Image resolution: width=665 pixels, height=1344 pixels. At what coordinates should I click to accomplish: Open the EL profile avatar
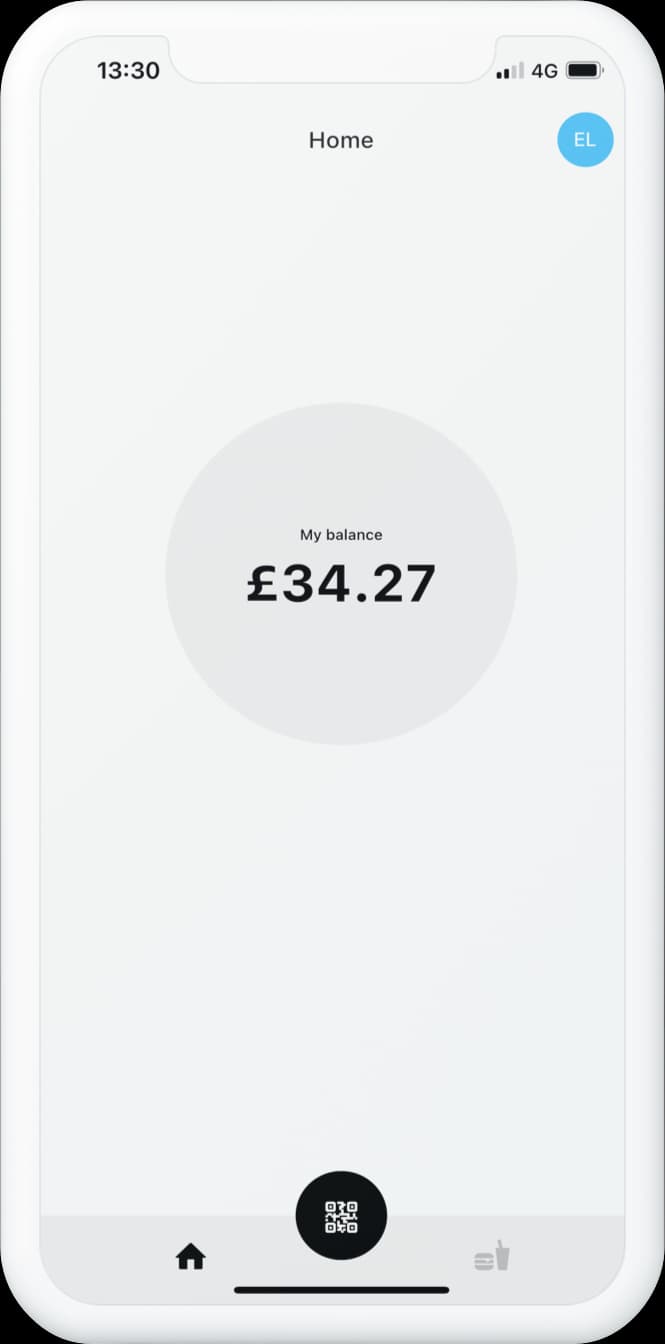pyautogui.click(x=585, y=140)
